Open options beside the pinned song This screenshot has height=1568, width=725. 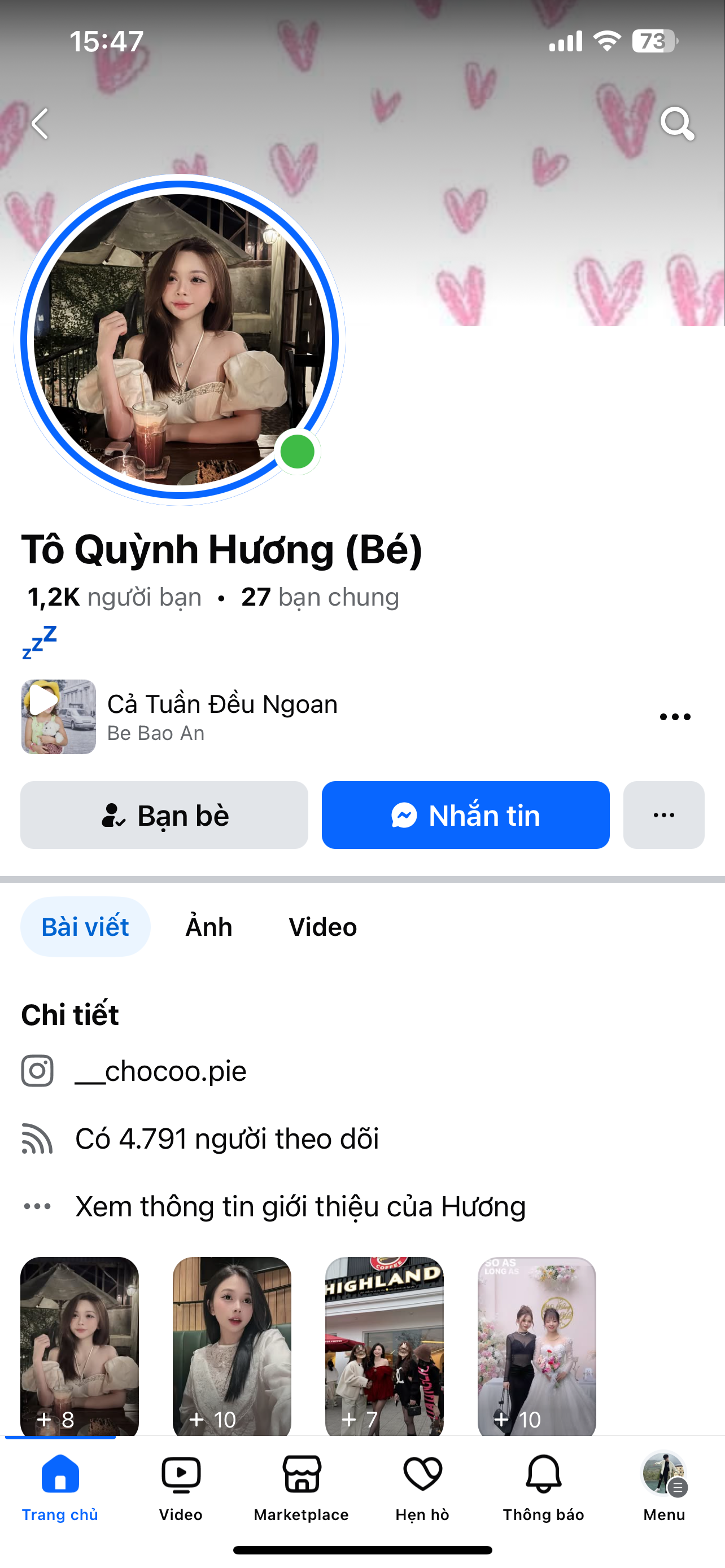675,717
